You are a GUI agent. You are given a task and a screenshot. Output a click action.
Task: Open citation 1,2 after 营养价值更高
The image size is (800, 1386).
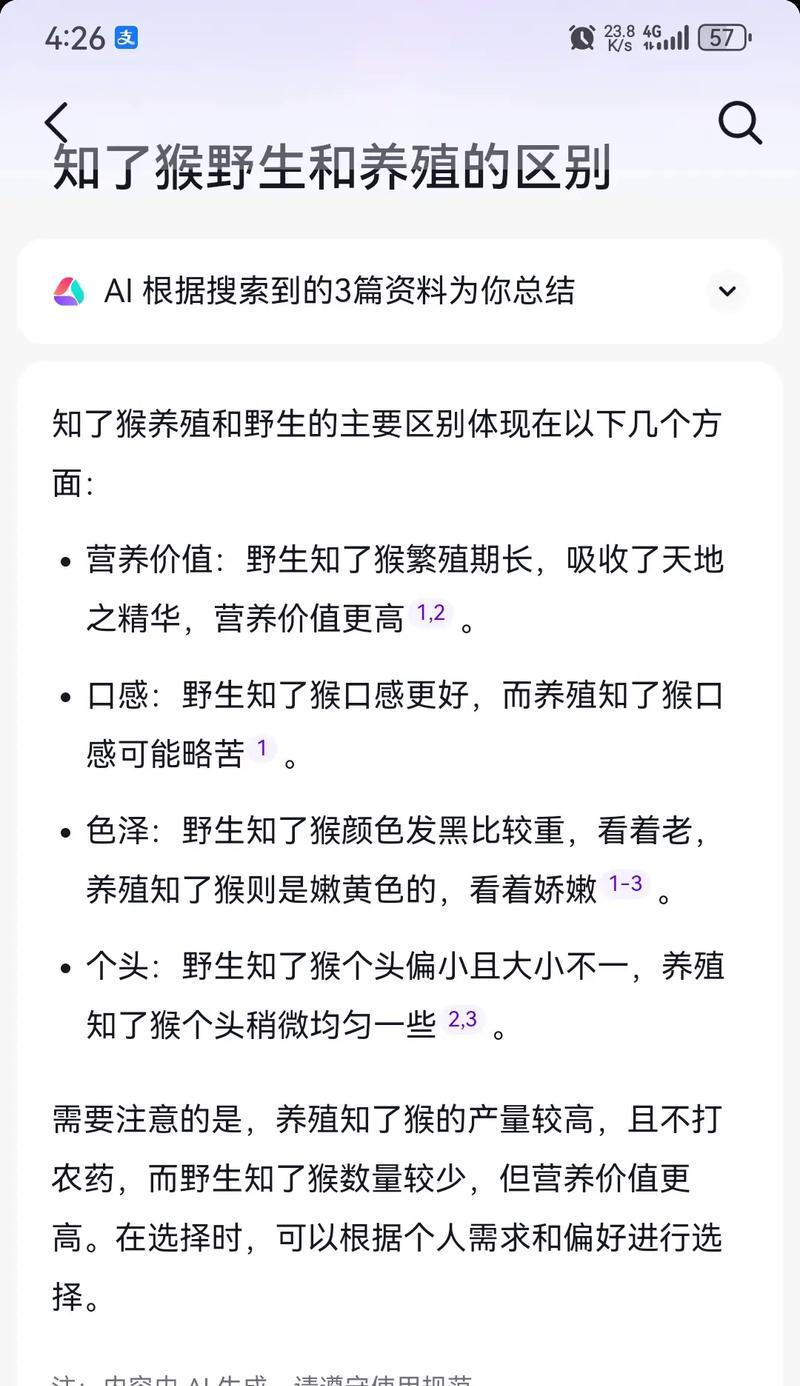[431, 614]
